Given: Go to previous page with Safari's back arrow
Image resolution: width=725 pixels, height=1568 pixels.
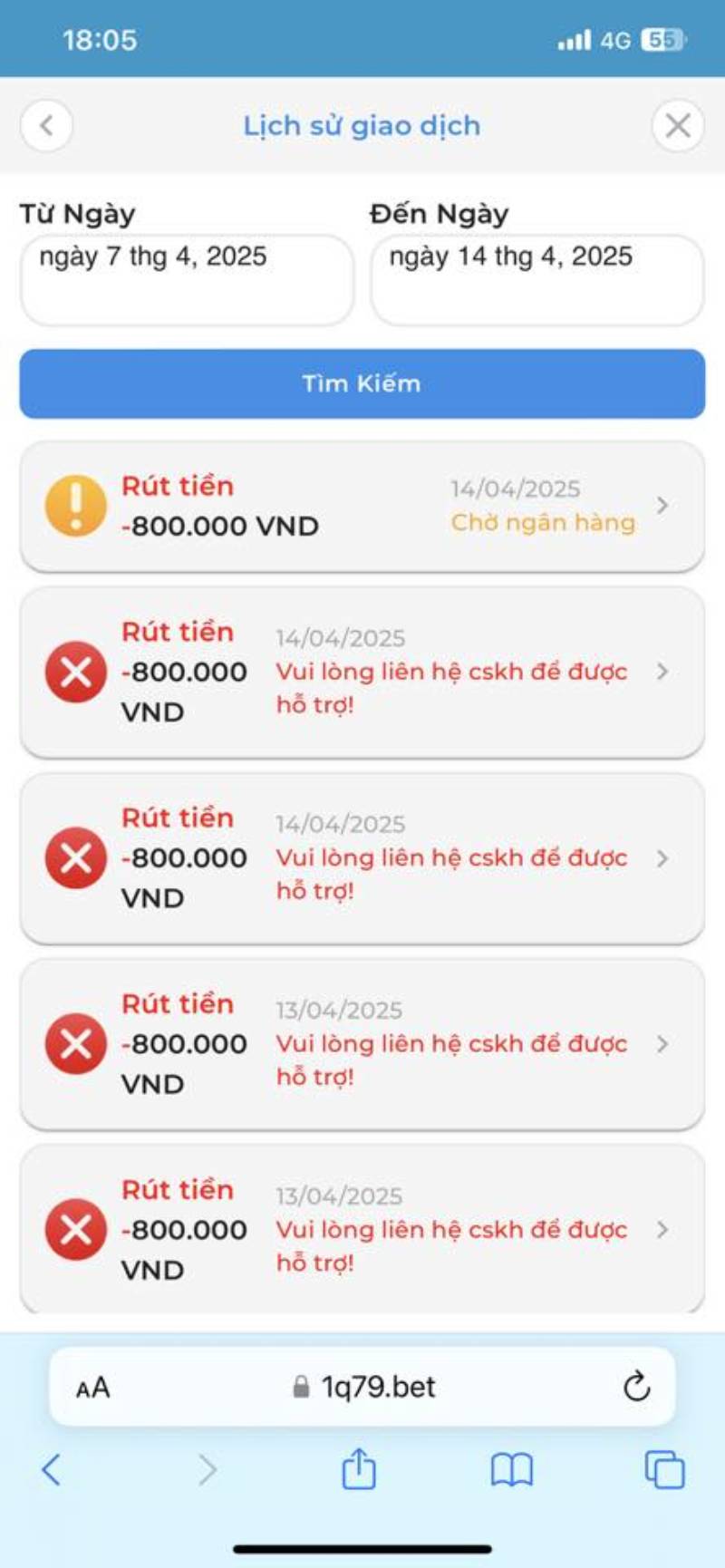Looking at the screenshot, I should [x=52, y=1469].
